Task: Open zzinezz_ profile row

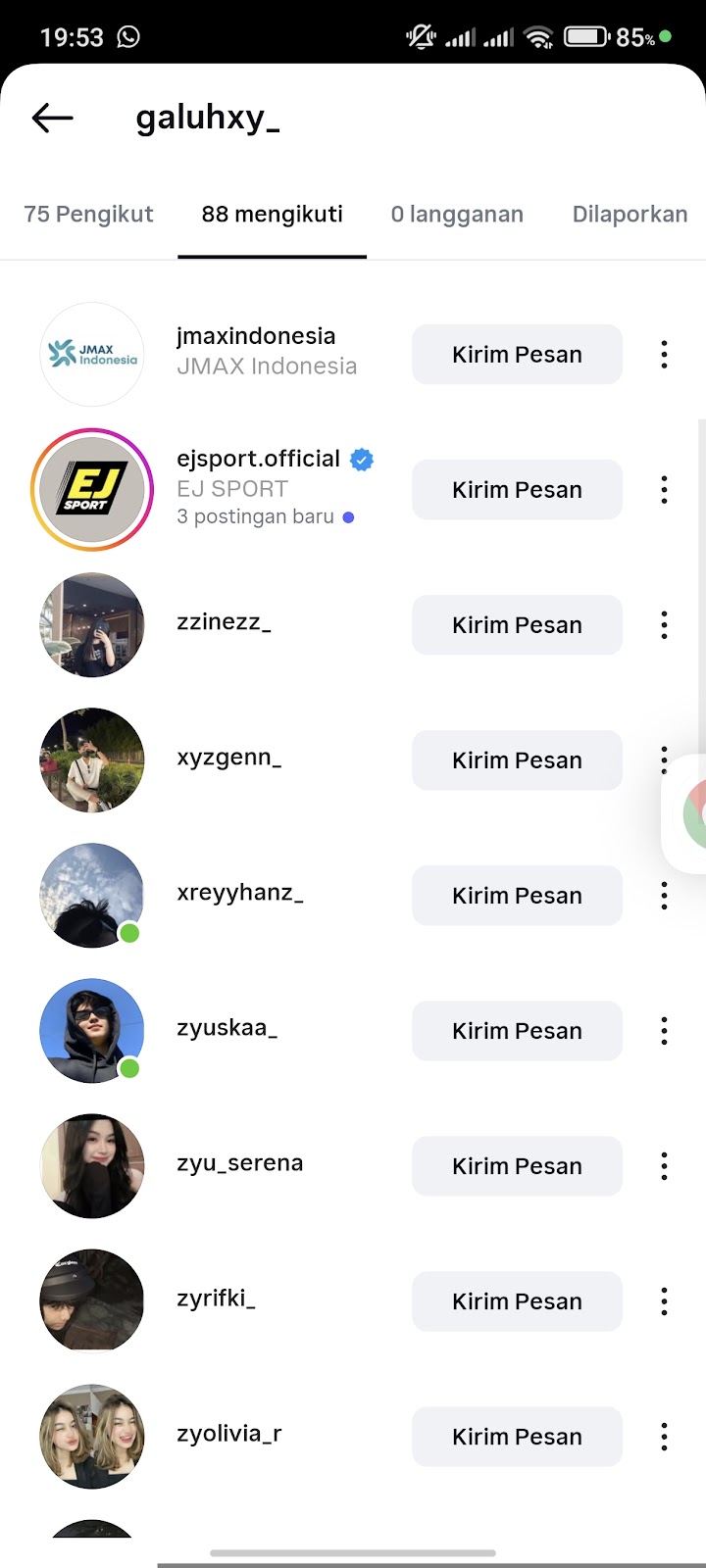Action: pos(224,623)
